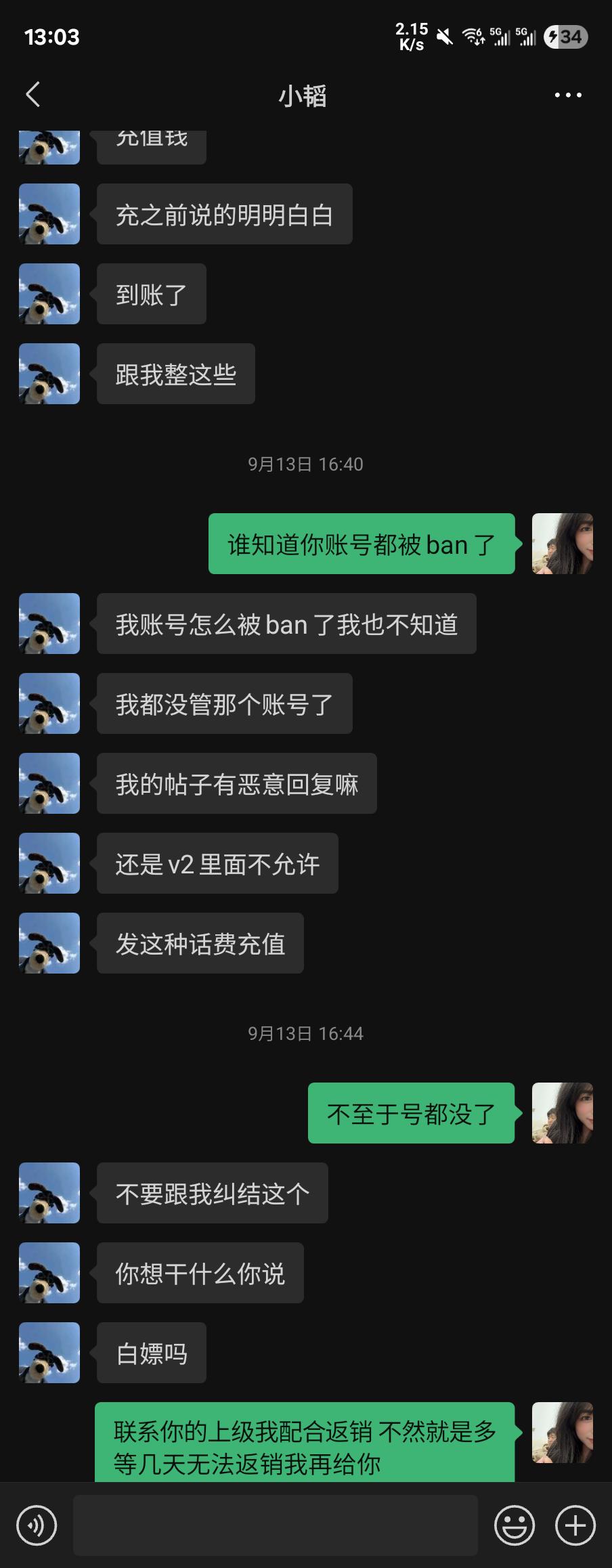The height and width of the screenshot is (1568, 612).
Task: Open the plus attachment menu
Action: point(575,1525)
